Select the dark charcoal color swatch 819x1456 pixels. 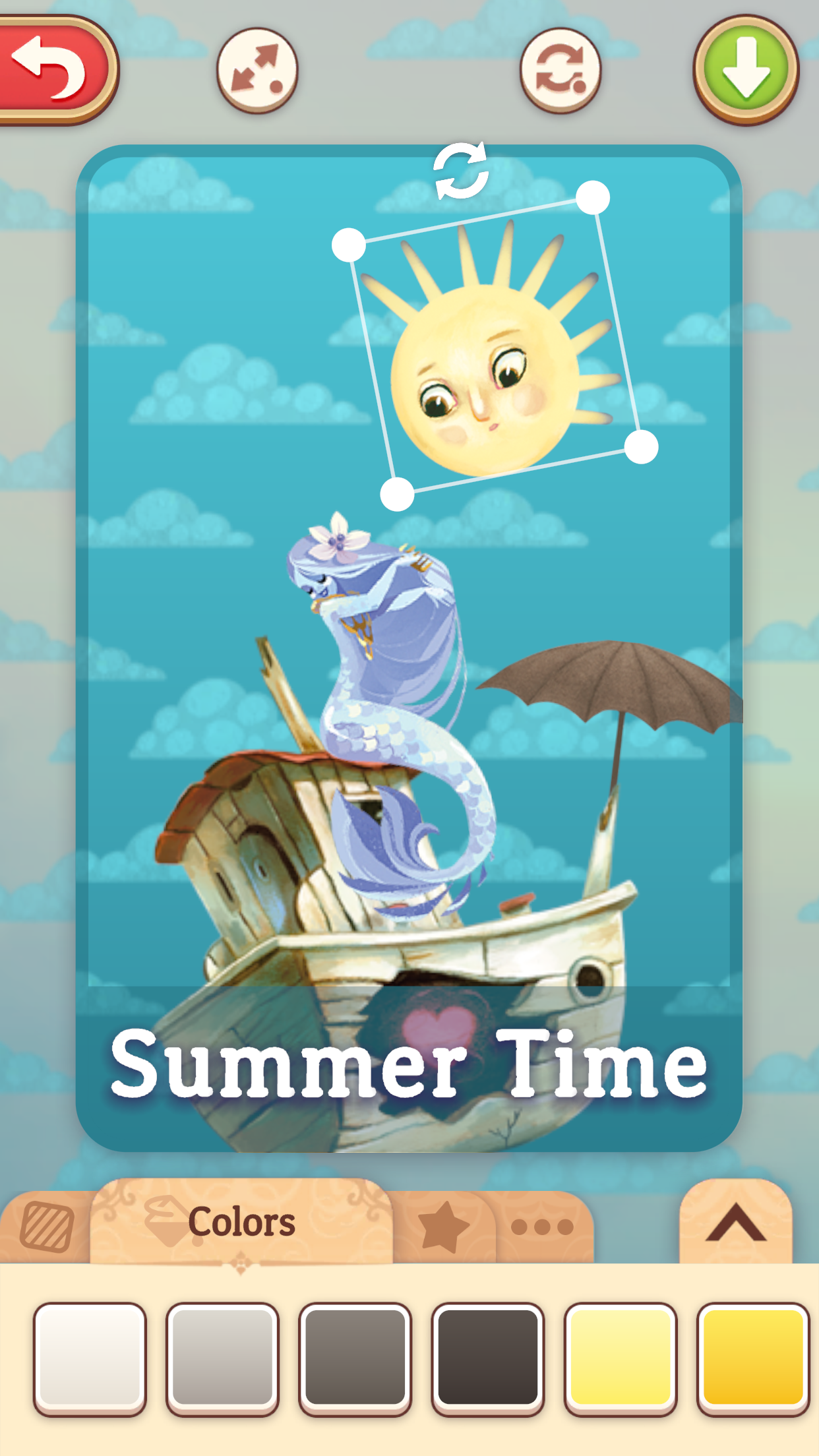coord(488,1359)
